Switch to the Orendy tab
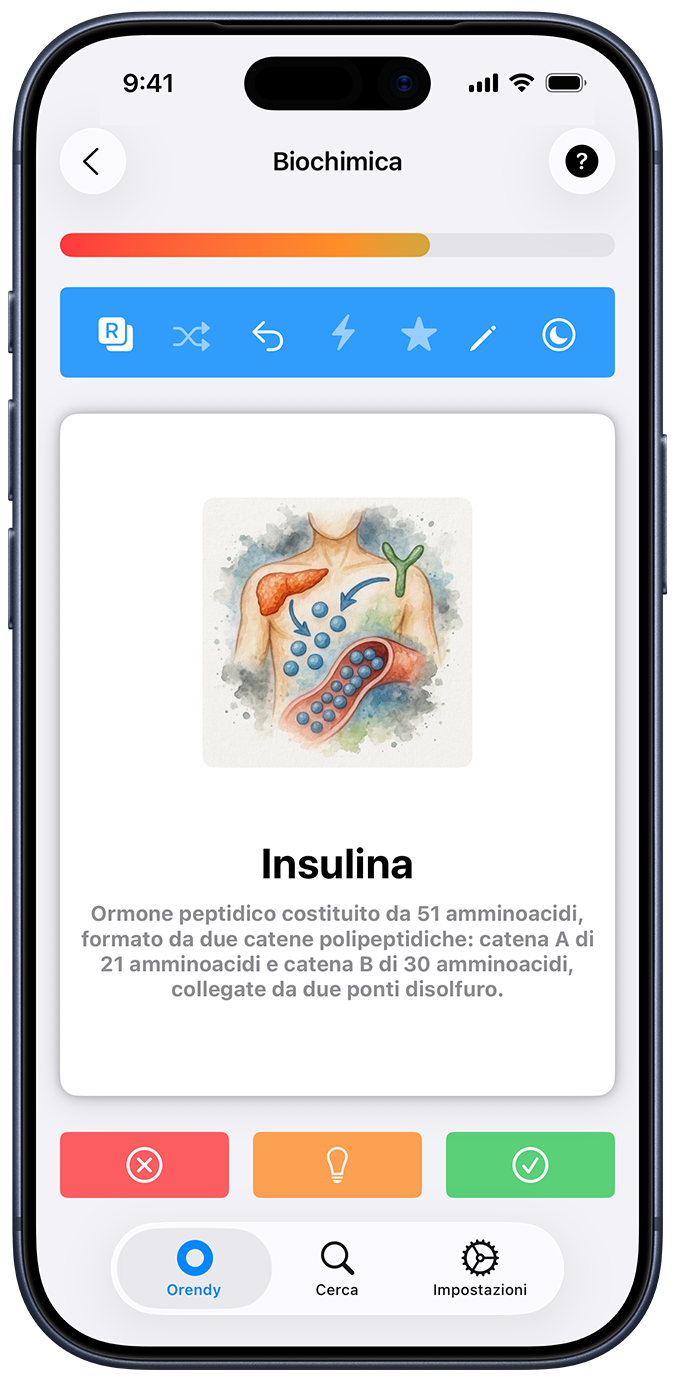The width and height of the screenshot is (675, 1380). tap(194, 1269)
